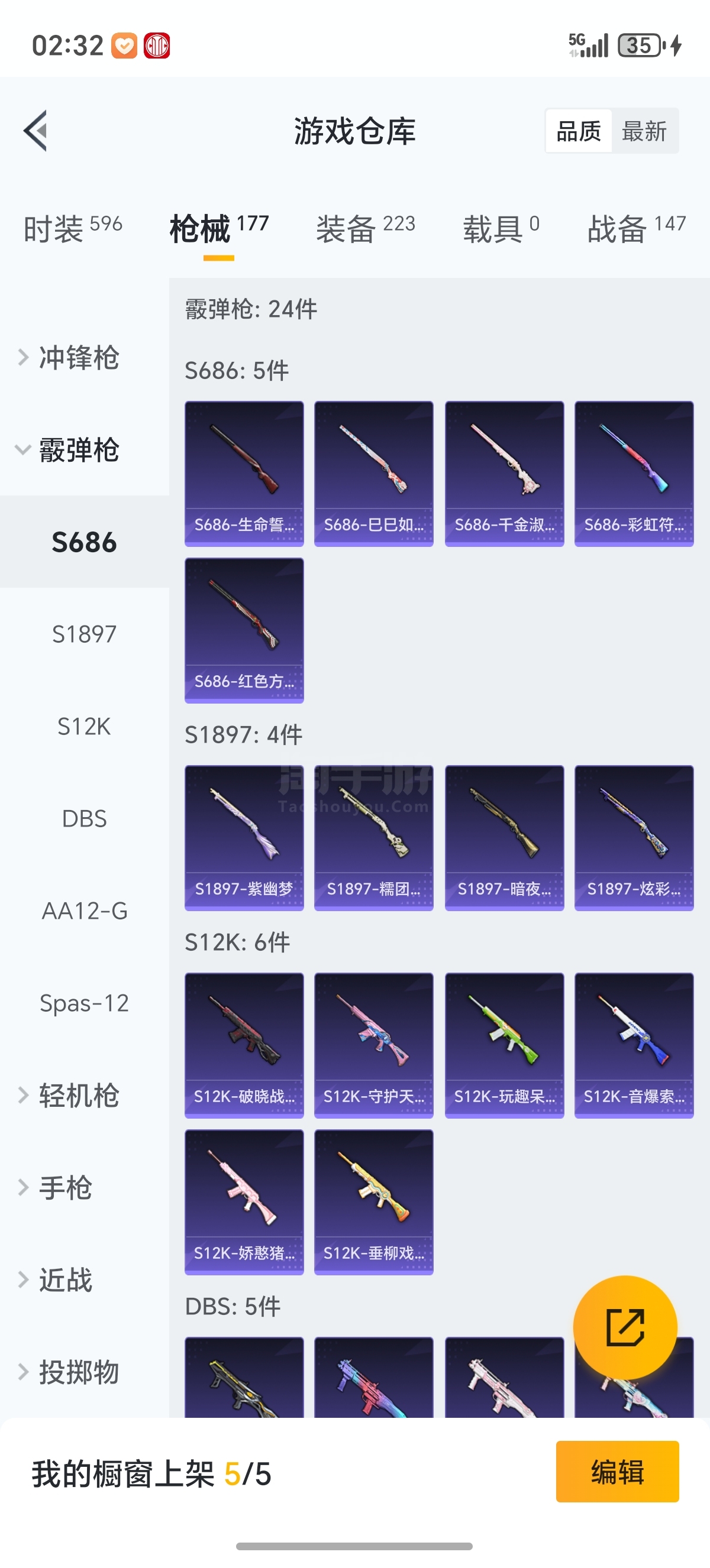
Task: Open the S1897-紫幽梦 skin tile
Action: point(244,838)
